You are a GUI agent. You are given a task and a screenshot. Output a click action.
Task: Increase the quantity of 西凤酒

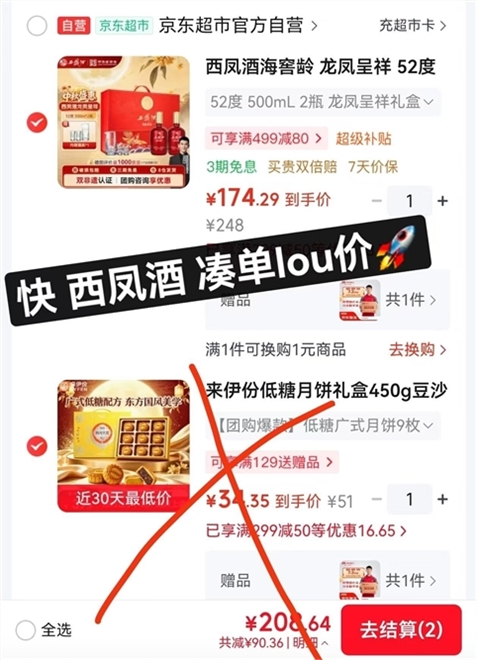click(442, 201)
